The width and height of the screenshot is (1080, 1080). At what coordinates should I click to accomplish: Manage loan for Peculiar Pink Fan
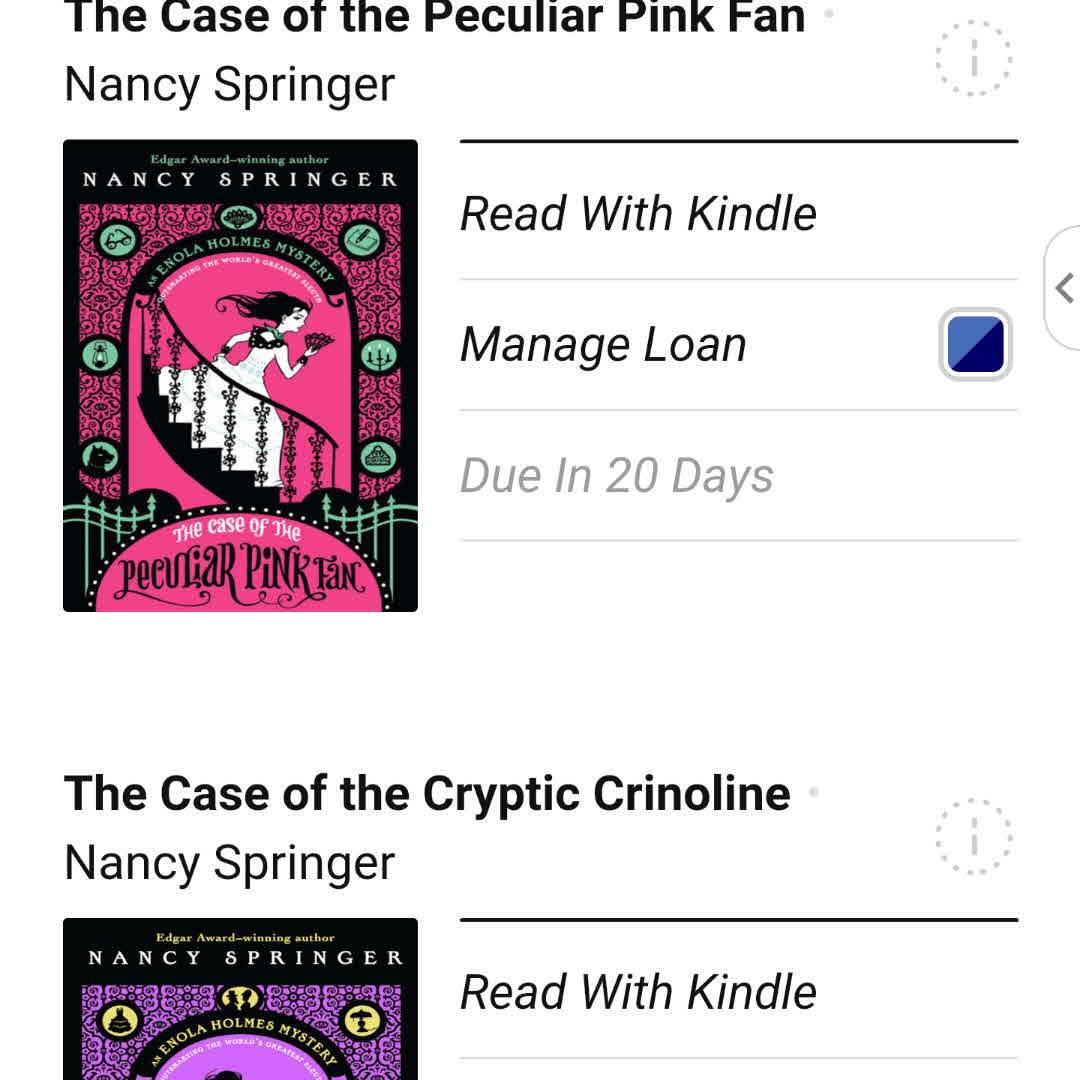pos(603,345)
